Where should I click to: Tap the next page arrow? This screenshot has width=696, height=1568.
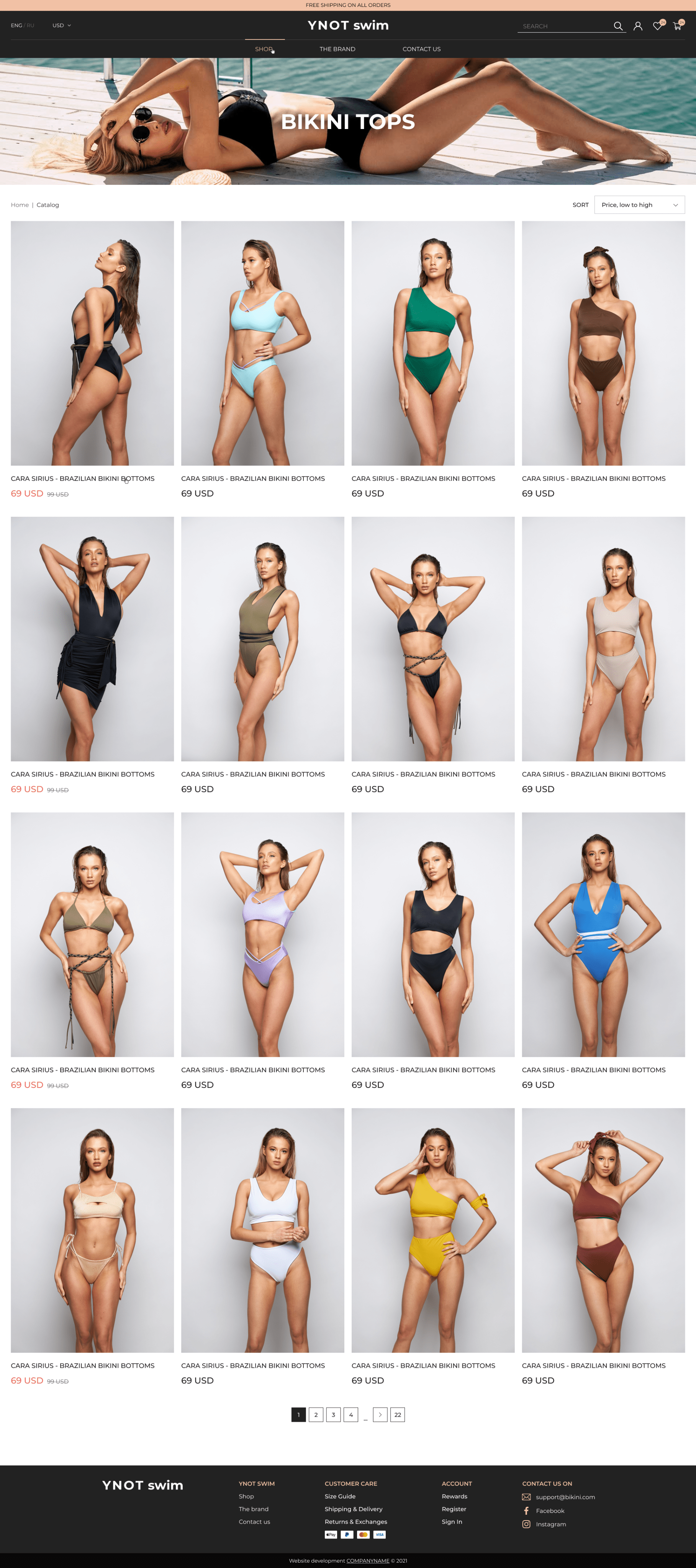click(x=380, y=1414)
